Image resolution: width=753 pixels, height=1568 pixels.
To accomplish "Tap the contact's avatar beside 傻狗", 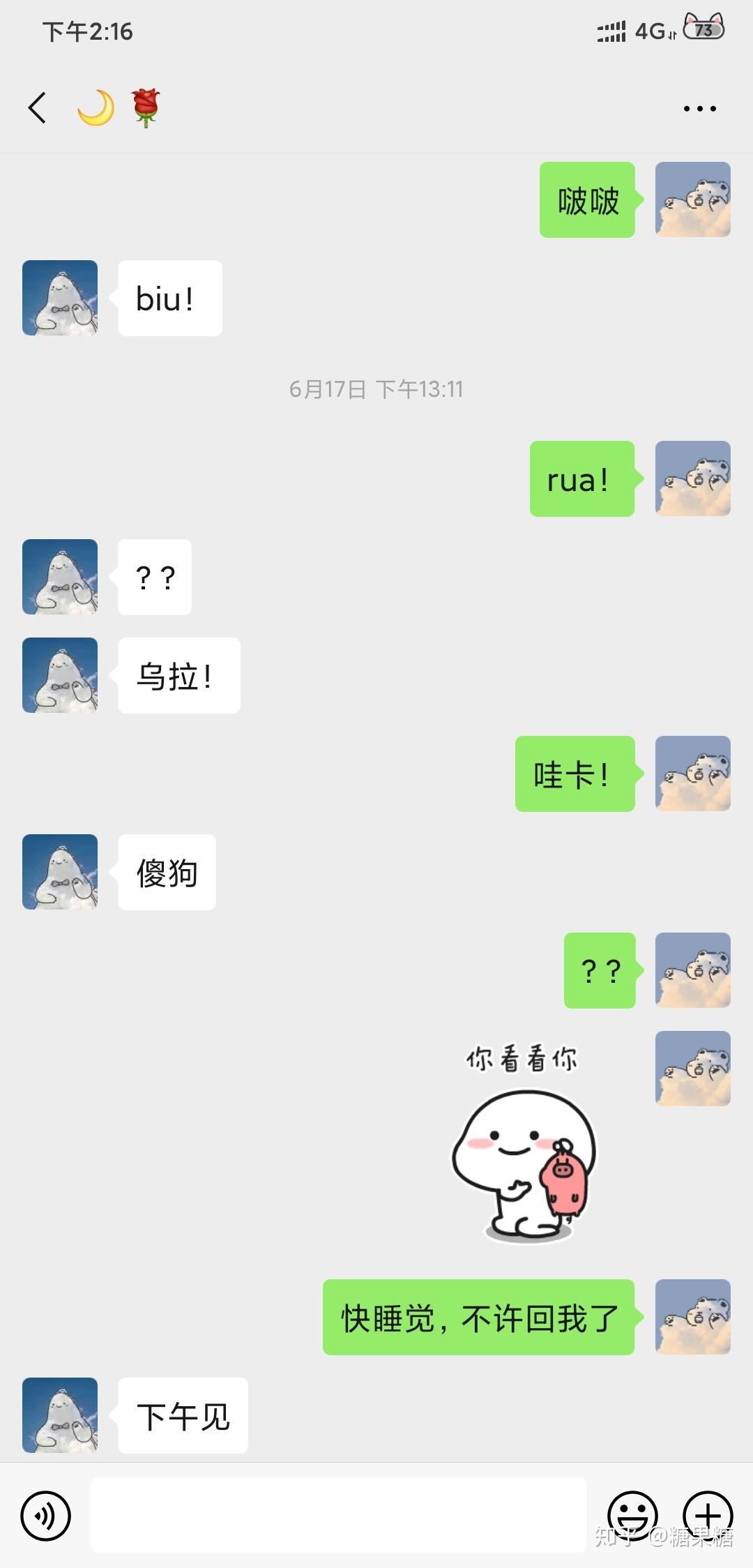I will (60, 872).
